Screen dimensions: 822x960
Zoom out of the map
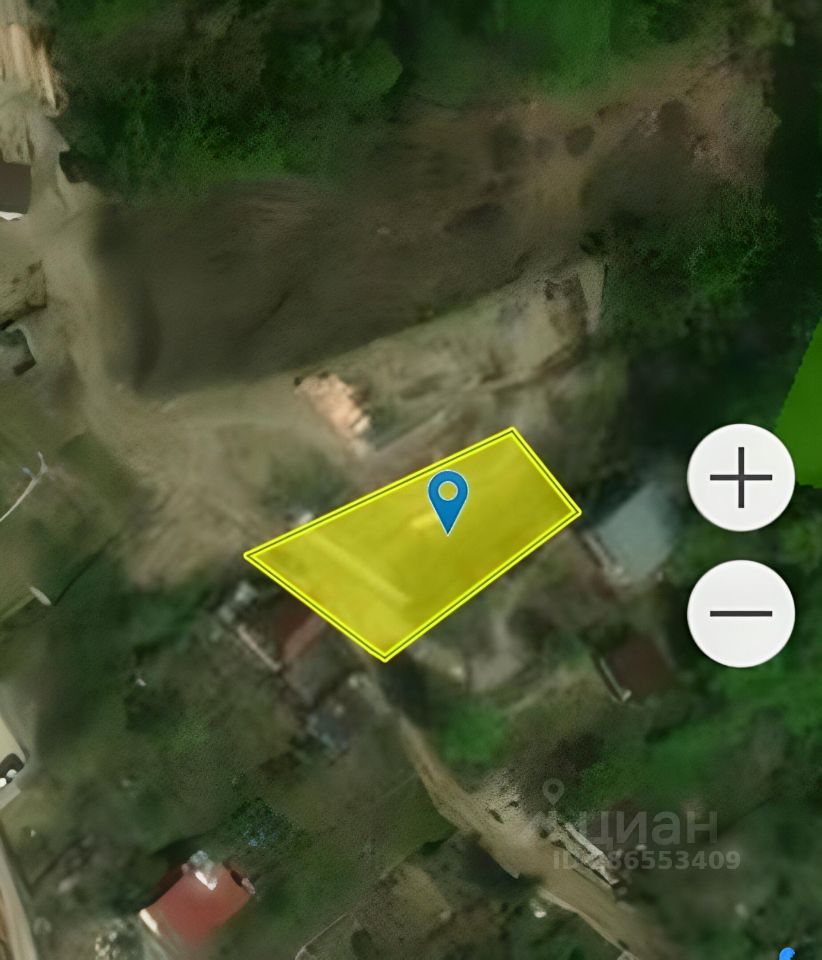pos(741,613)
